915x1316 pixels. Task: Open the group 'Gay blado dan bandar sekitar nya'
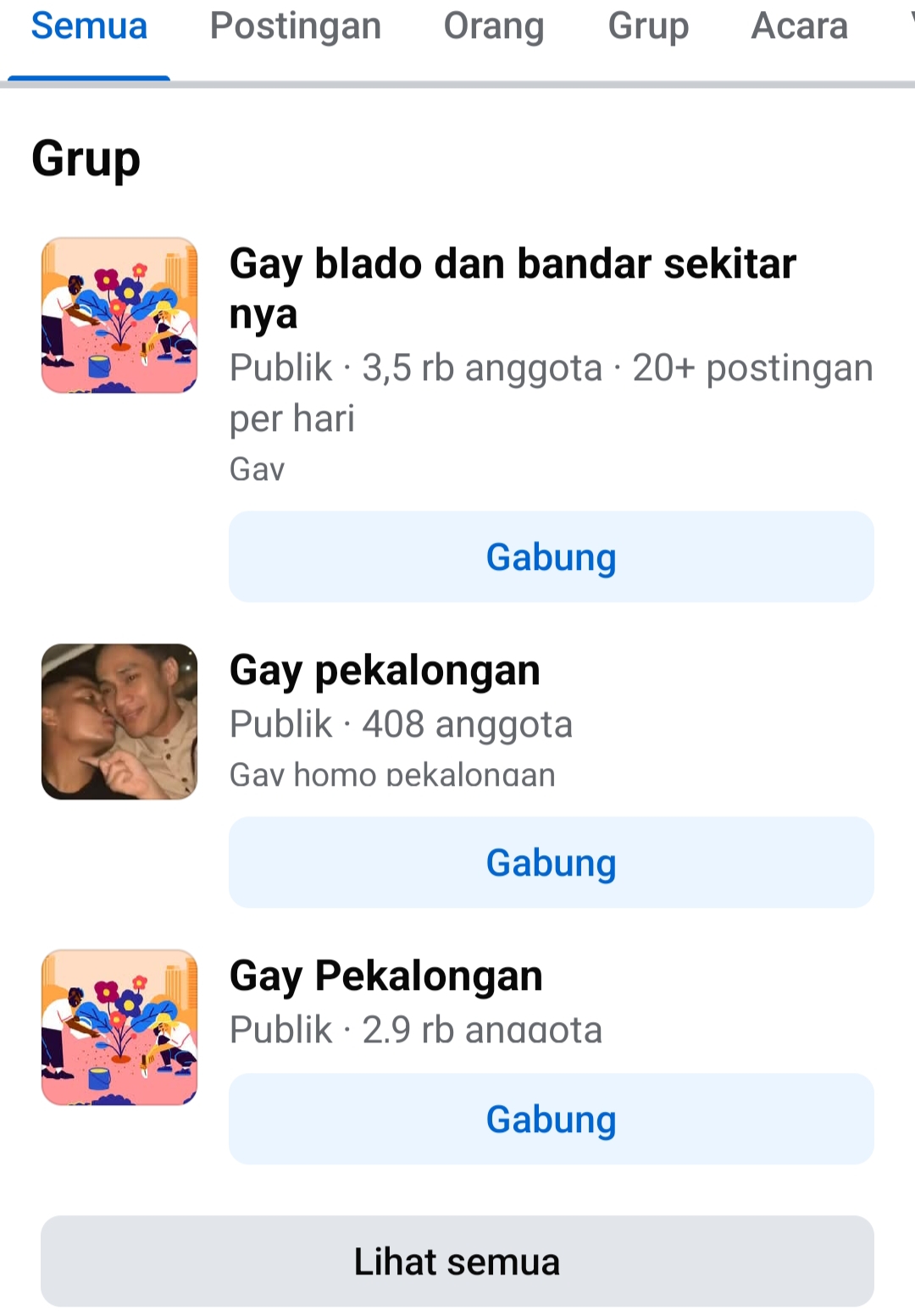512,288
